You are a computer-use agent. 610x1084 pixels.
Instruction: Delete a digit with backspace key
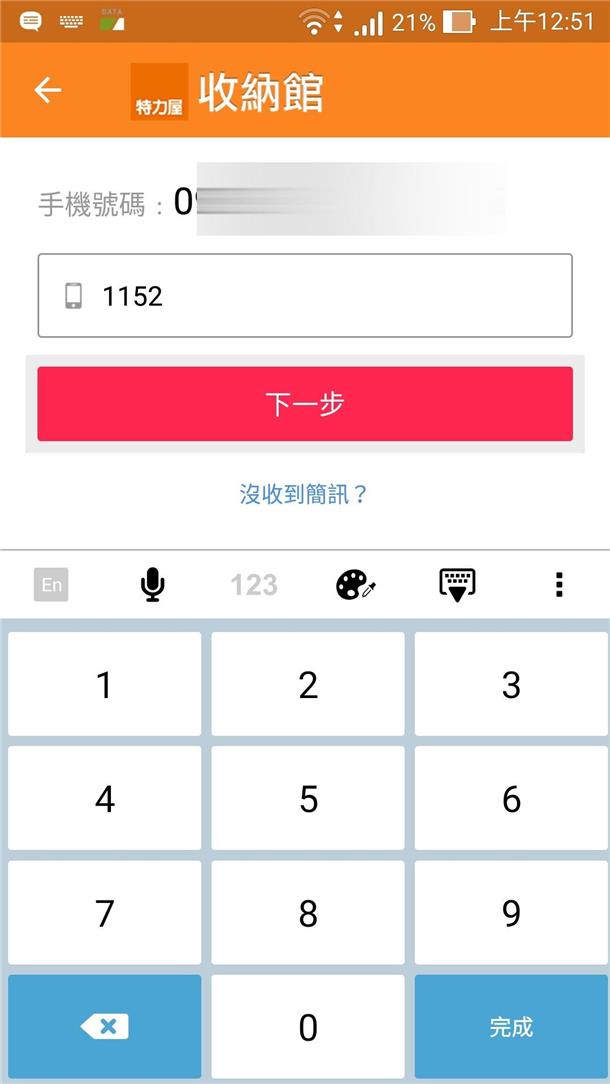[104, 1027]
